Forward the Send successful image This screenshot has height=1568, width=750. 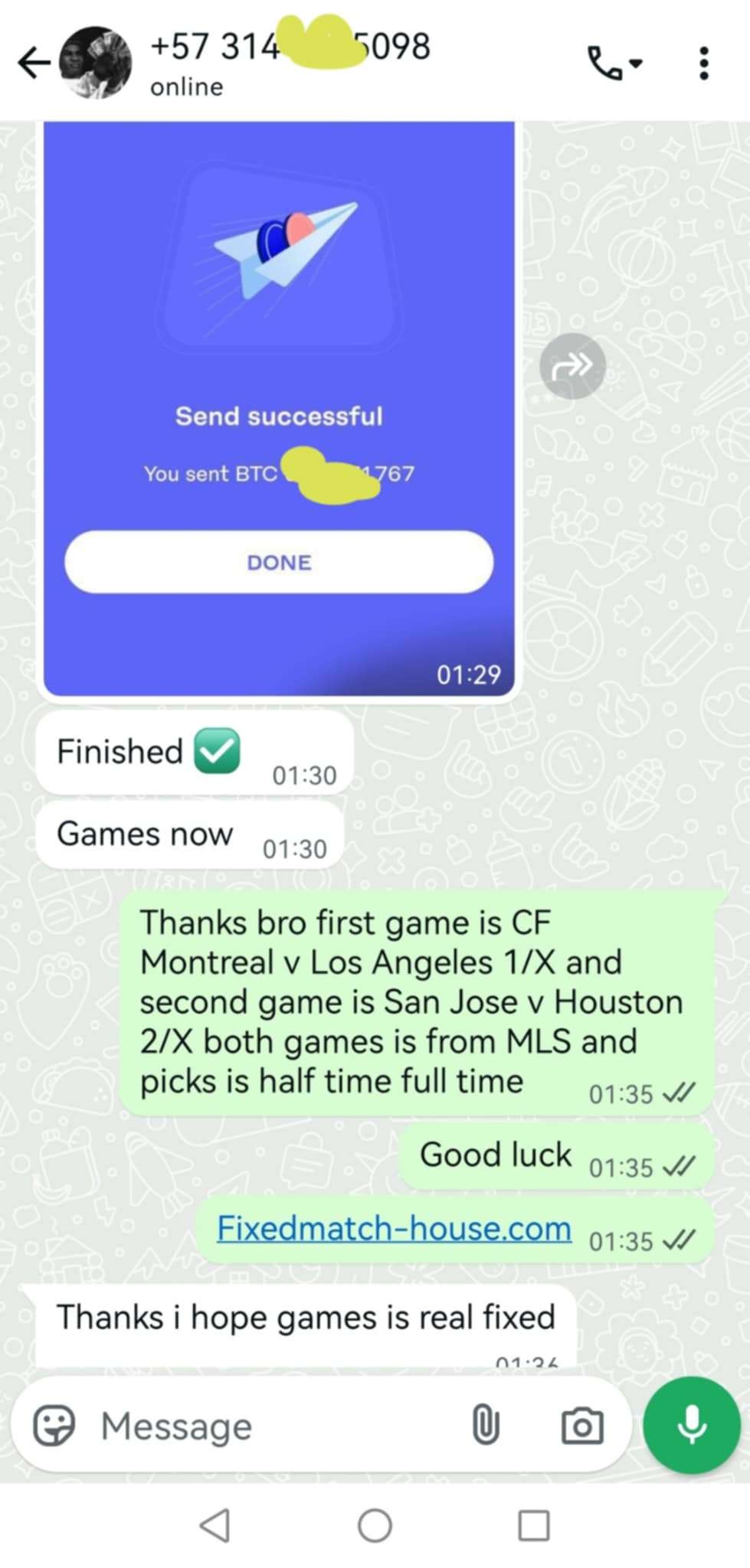click(x=572, y=366)
